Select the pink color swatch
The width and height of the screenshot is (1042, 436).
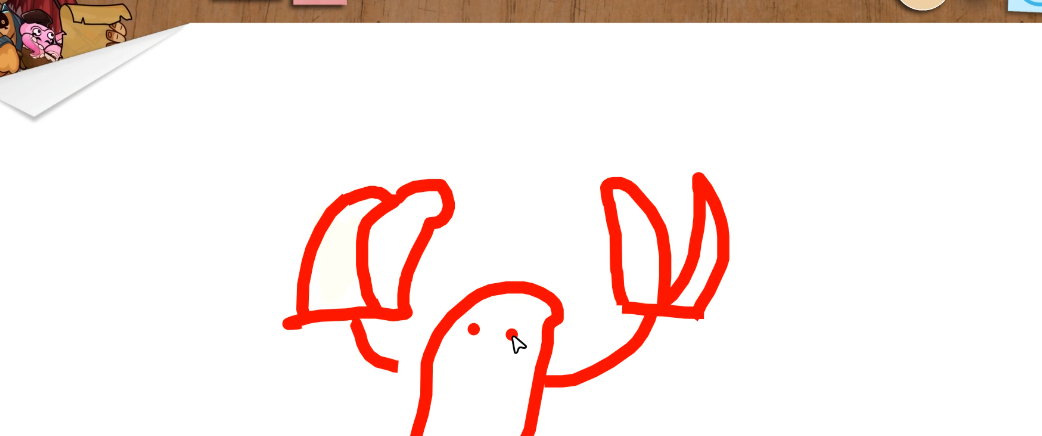tap(320, 3)
